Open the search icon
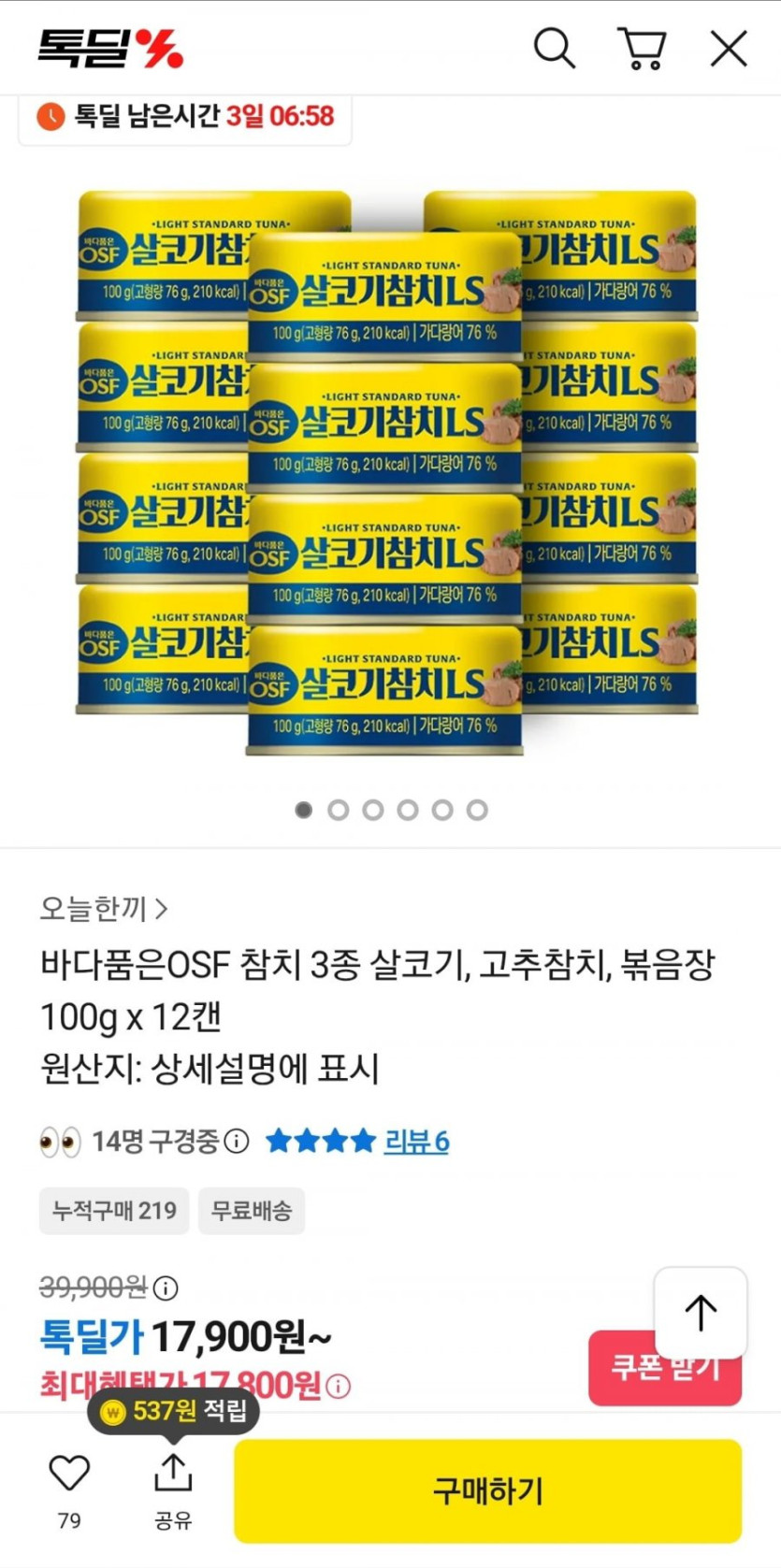This screenshot has height=1568, width=781. pyautogui.click(x=554, y=48)
